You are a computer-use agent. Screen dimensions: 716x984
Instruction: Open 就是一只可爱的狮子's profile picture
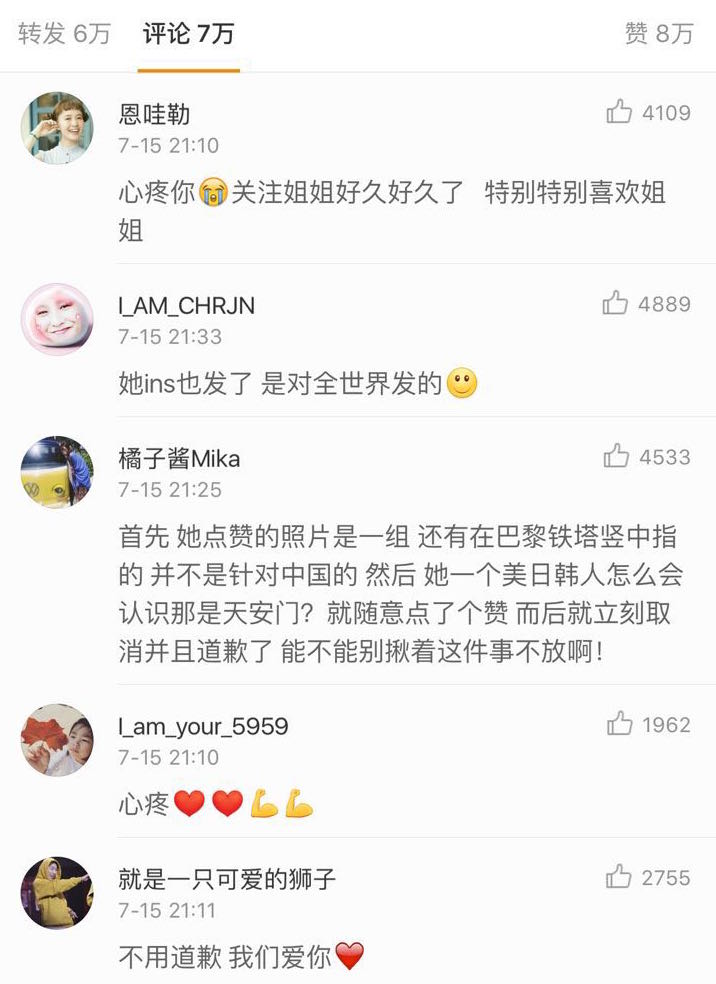click(x=57, y=893)
